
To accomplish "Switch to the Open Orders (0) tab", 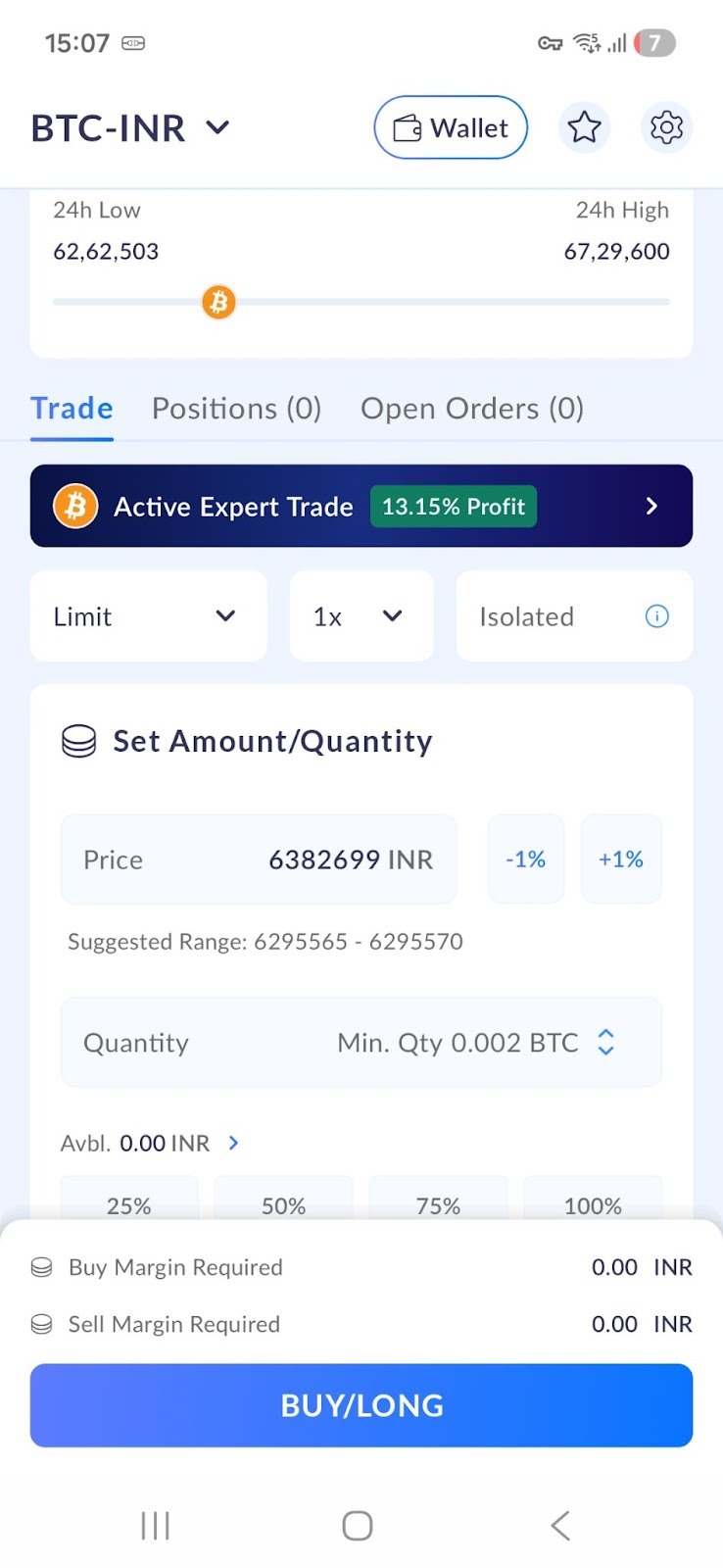I will (x=471, y=409).
